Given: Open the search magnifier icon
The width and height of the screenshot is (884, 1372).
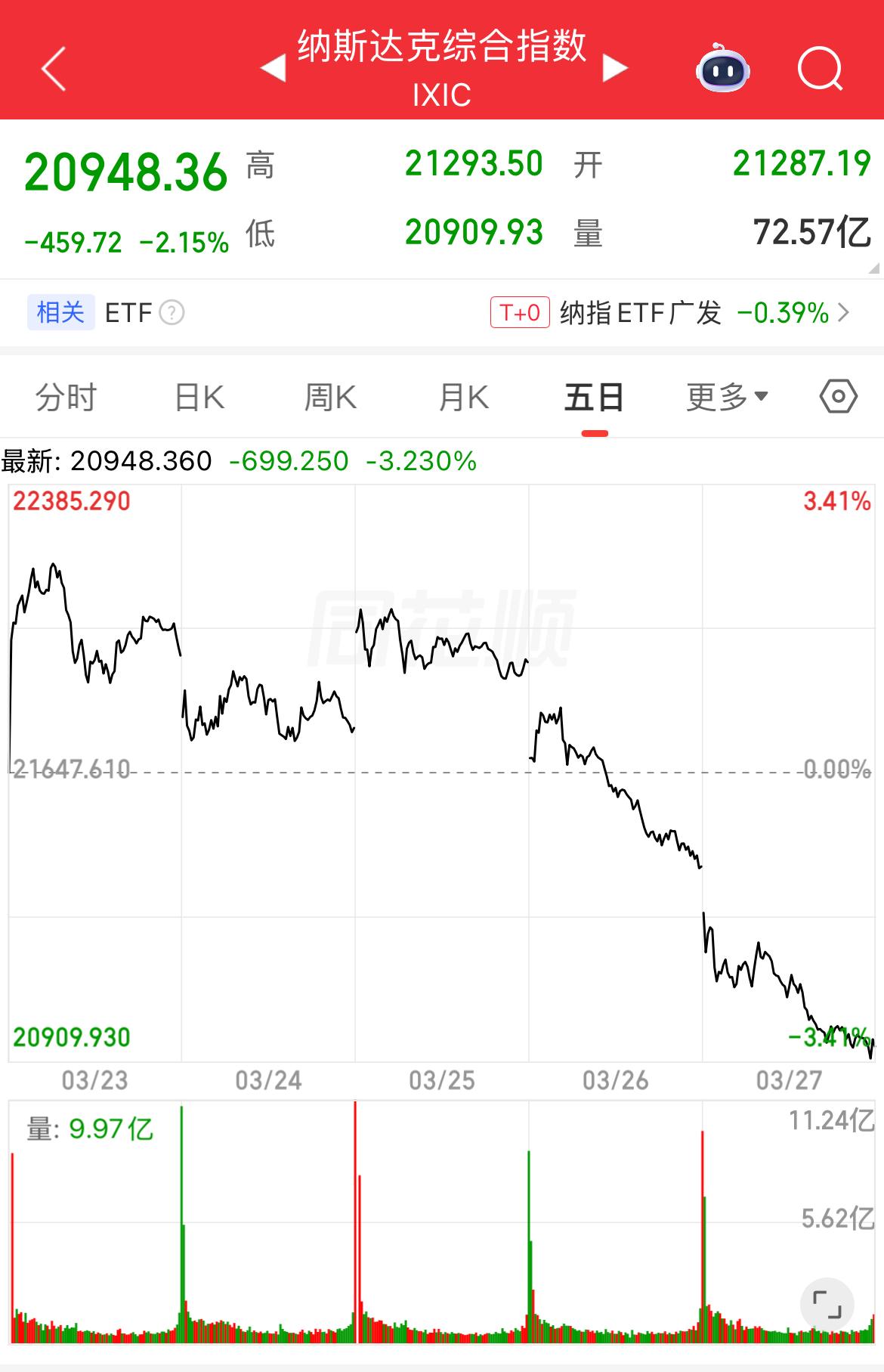Looking at the screenshot, I should tap(822, 70).
